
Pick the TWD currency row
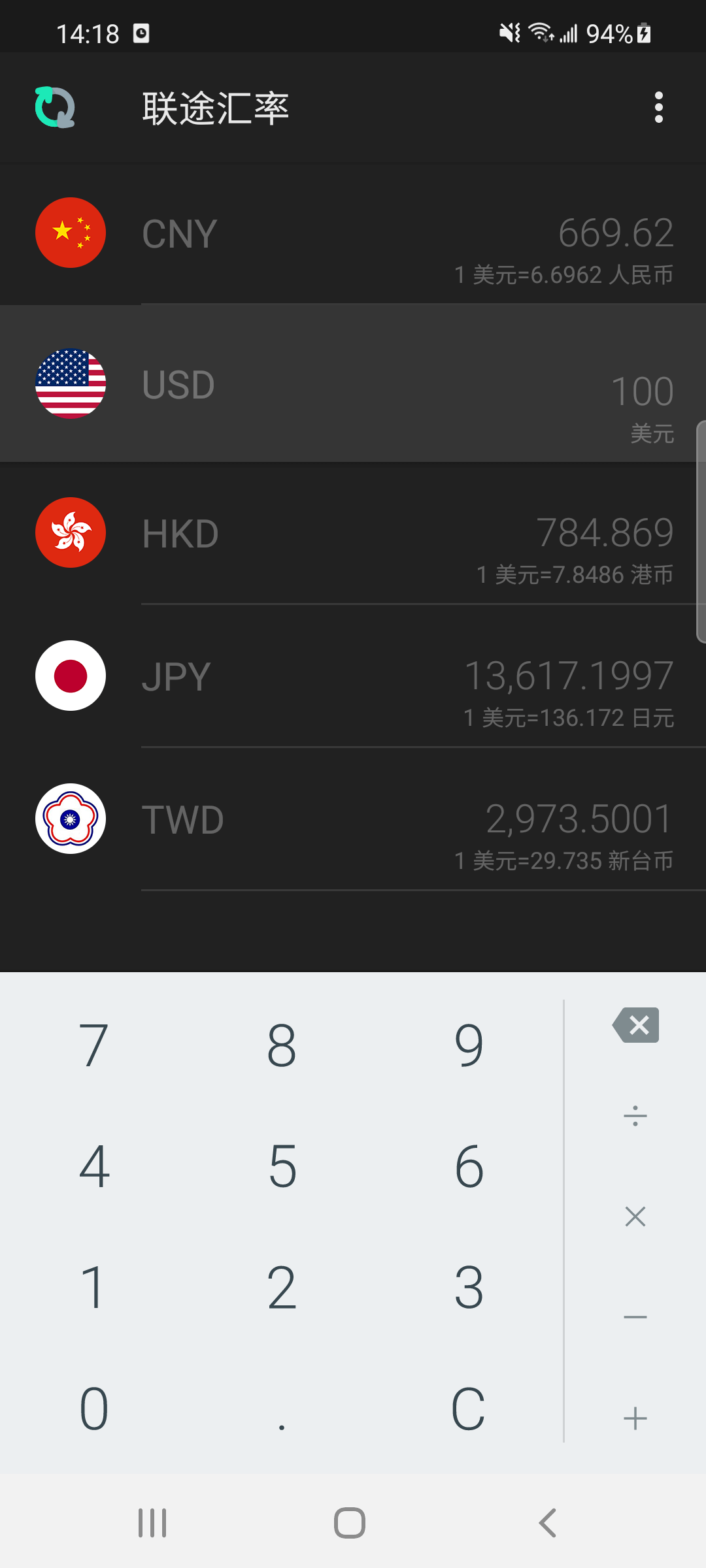353,819
